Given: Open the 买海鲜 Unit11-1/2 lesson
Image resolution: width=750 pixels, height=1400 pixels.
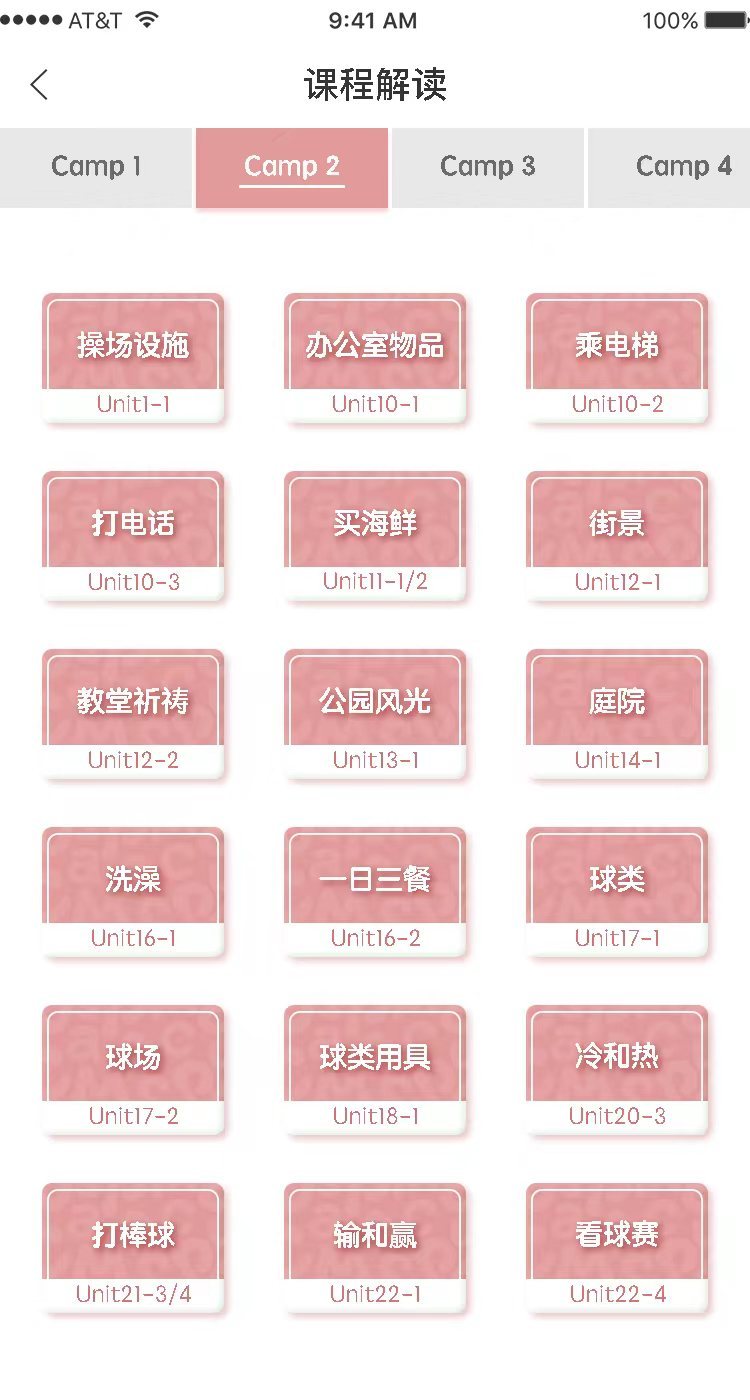Looking at the screenshot, I should click(375, 536).
